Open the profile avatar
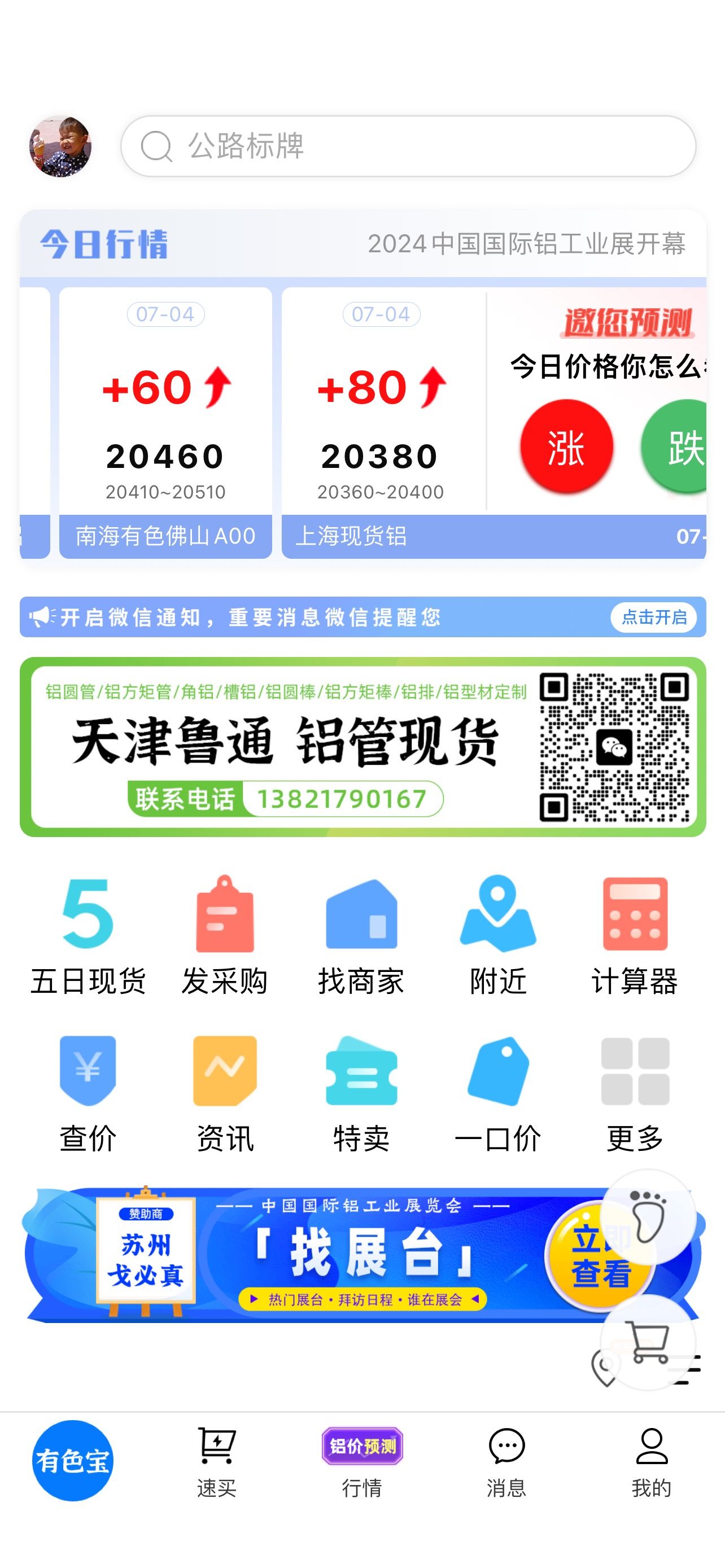 60,146
